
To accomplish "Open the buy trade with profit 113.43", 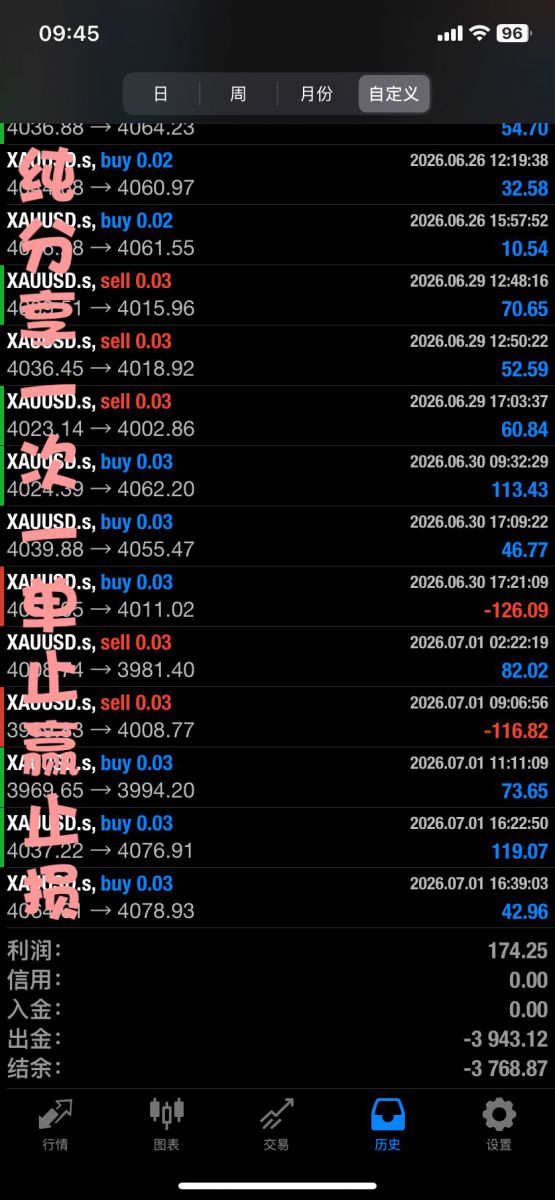I will 277,476.
